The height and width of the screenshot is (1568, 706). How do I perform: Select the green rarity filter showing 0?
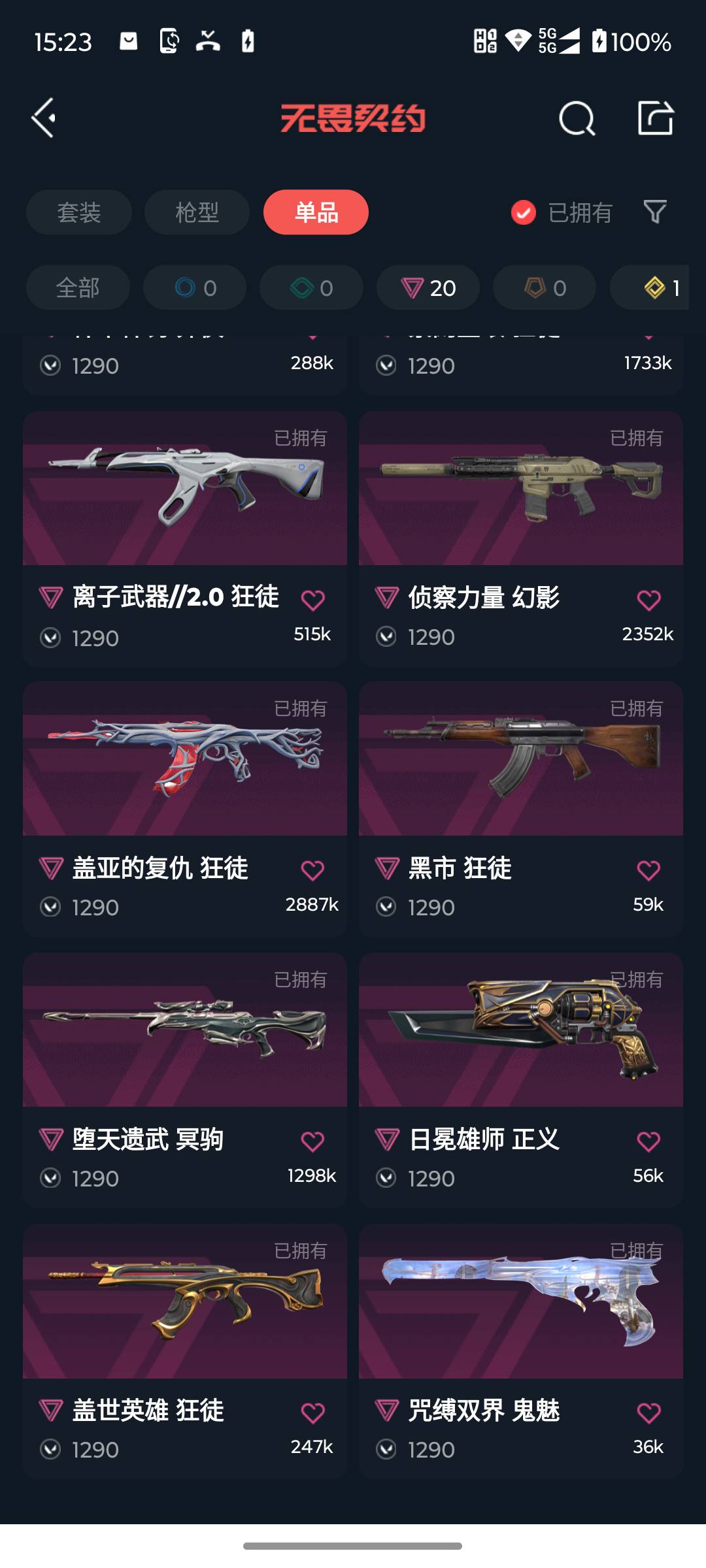click(x=311, y=287)
